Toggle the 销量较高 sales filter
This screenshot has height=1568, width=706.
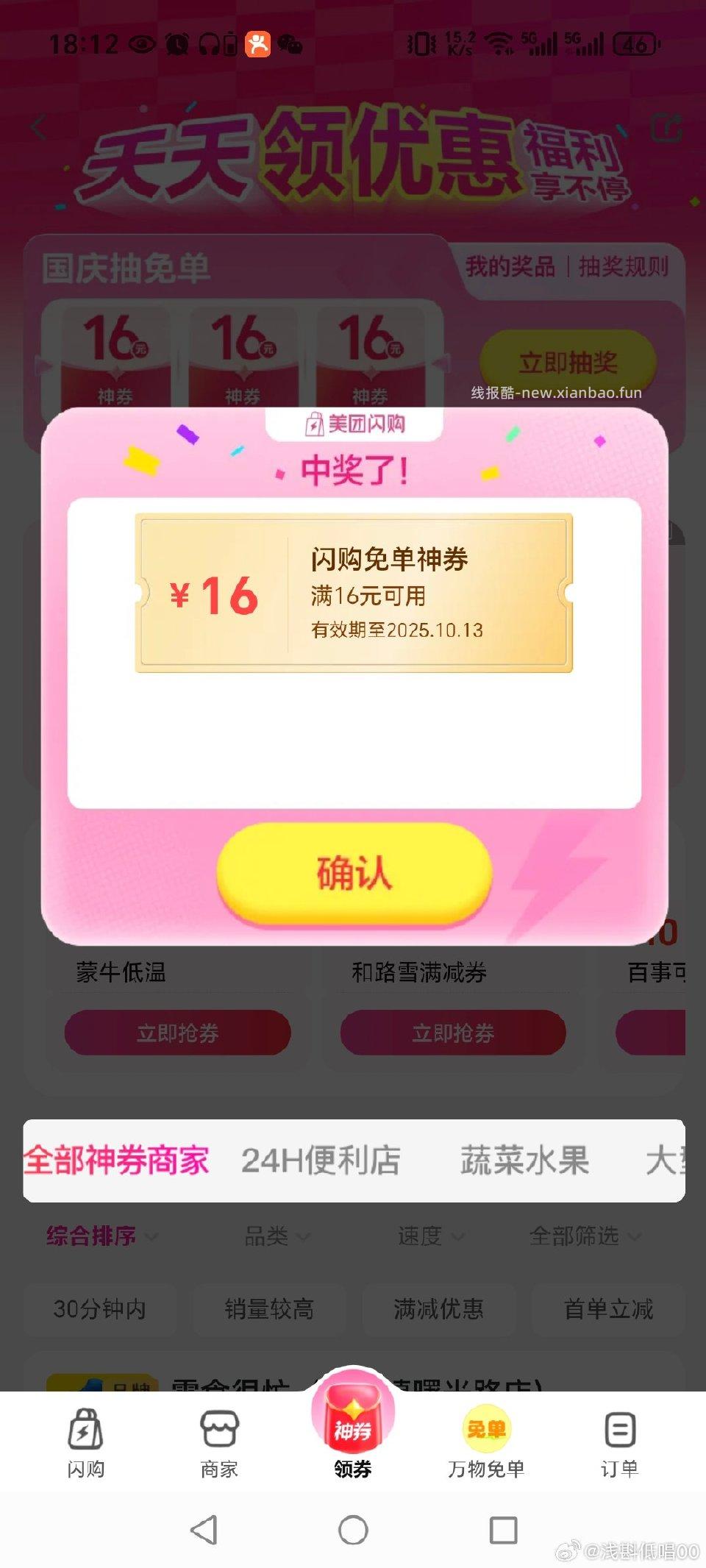click(x=269, y=1309)
